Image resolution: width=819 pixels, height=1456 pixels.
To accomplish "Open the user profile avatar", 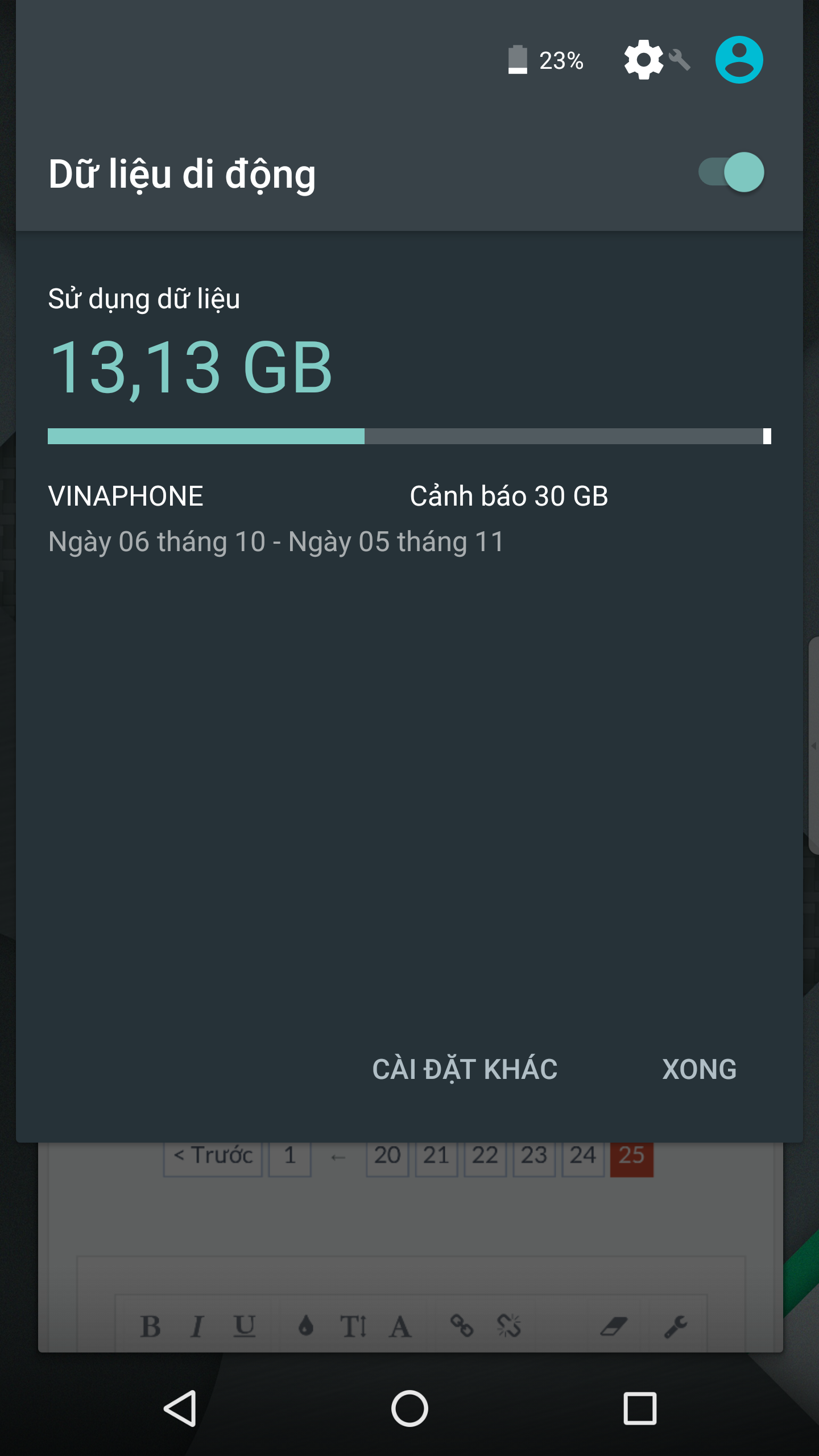I will (739, 60).
